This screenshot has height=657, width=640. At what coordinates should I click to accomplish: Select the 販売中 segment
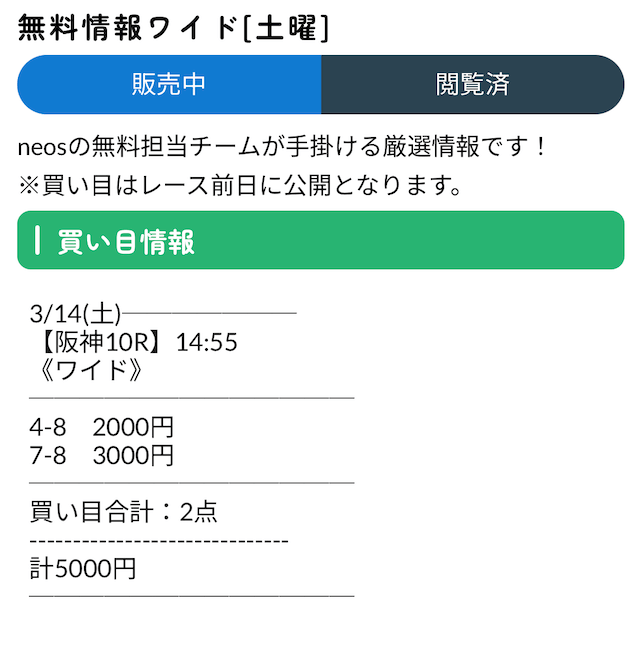tap(169, 84)
